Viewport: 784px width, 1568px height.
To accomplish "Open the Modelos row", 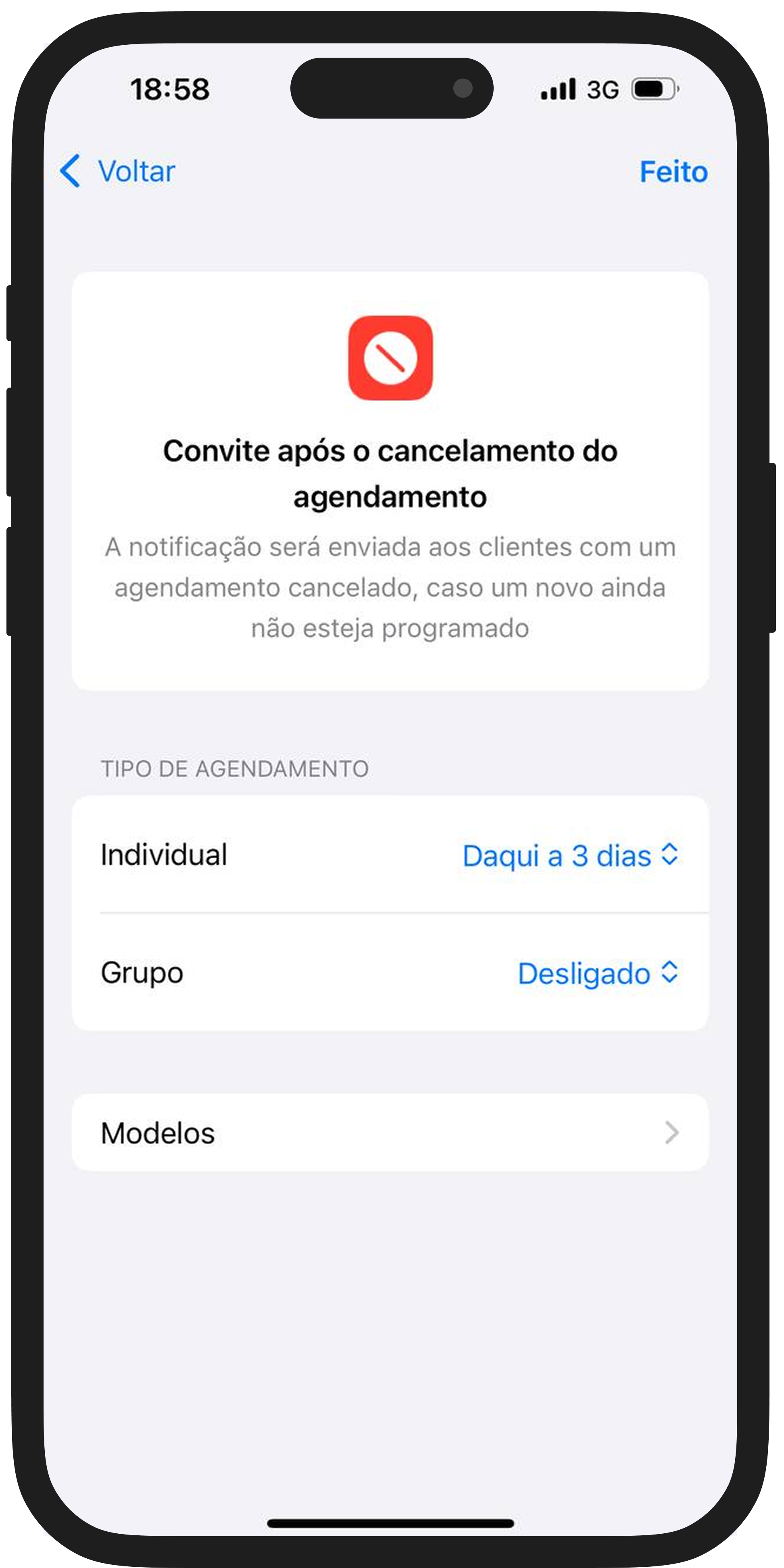I will (390, 1133).
